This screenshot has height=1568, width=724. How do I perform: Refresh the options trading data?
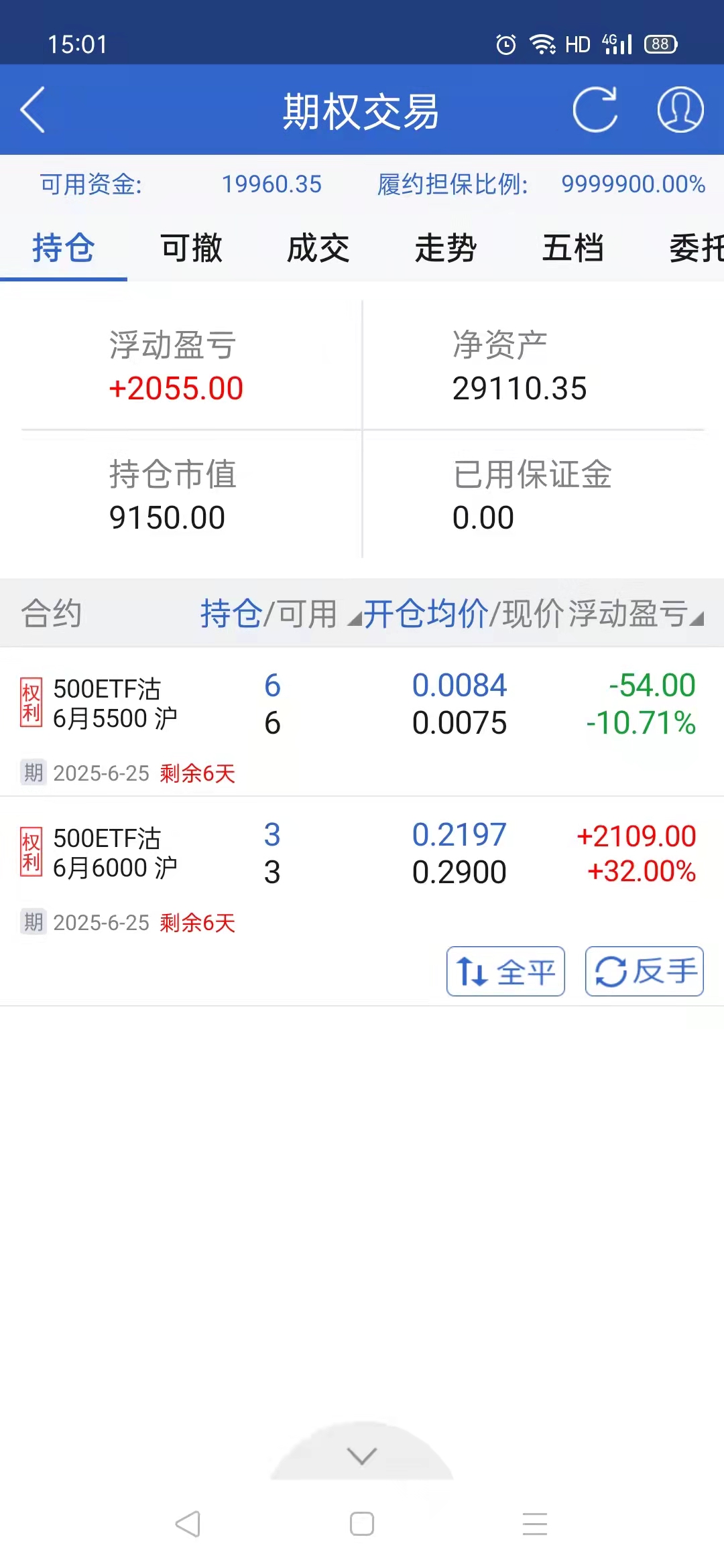pos(595,110)
